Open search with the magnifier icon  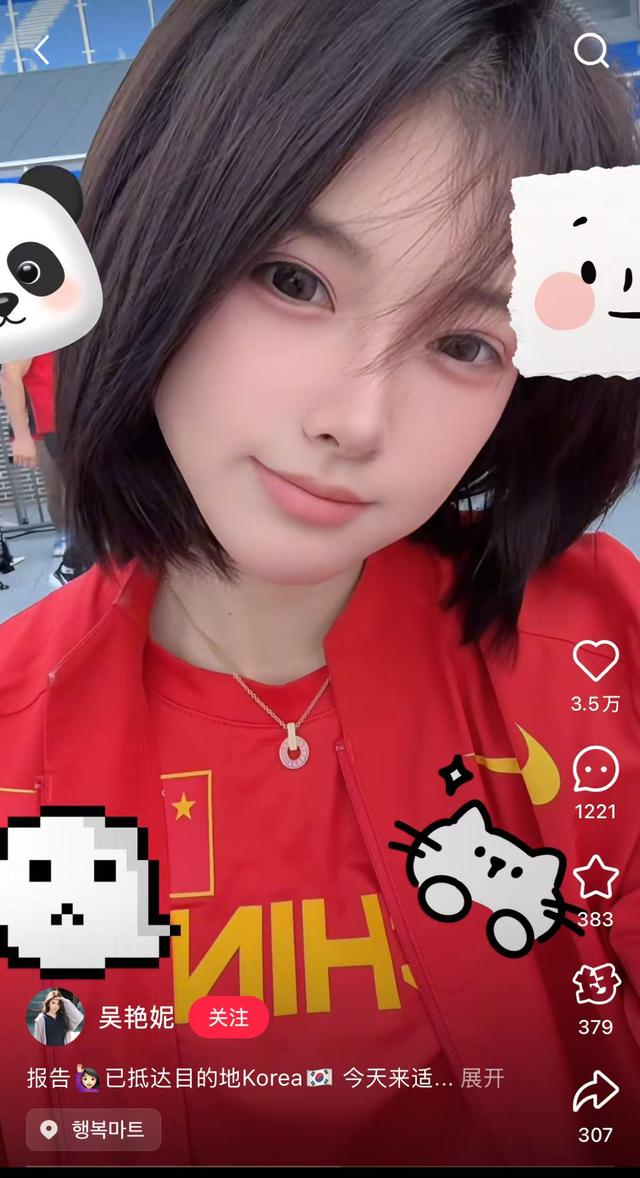point(591,50)
